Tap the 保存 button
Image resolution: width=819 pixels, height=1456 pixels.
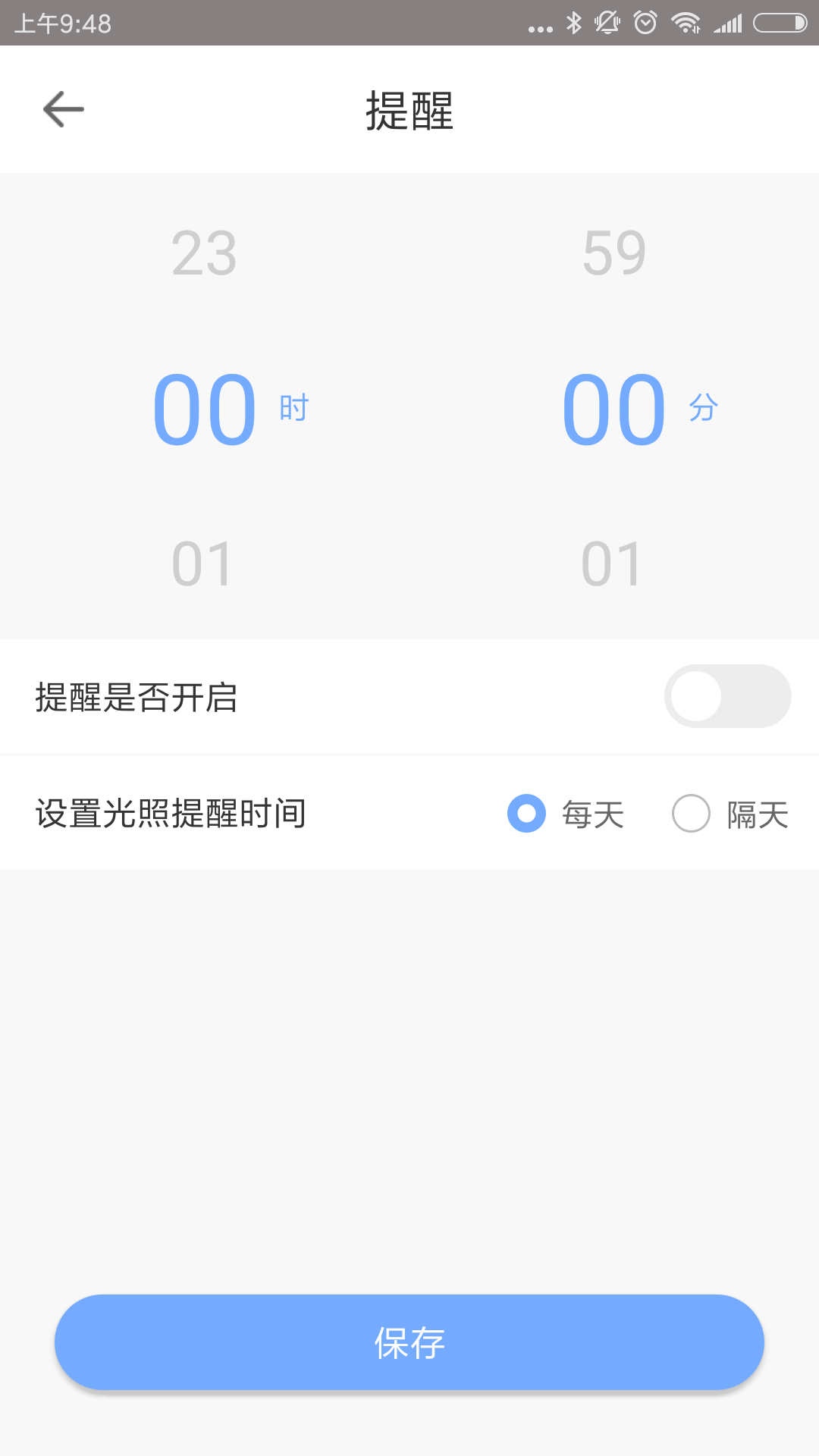point(409,1342)
